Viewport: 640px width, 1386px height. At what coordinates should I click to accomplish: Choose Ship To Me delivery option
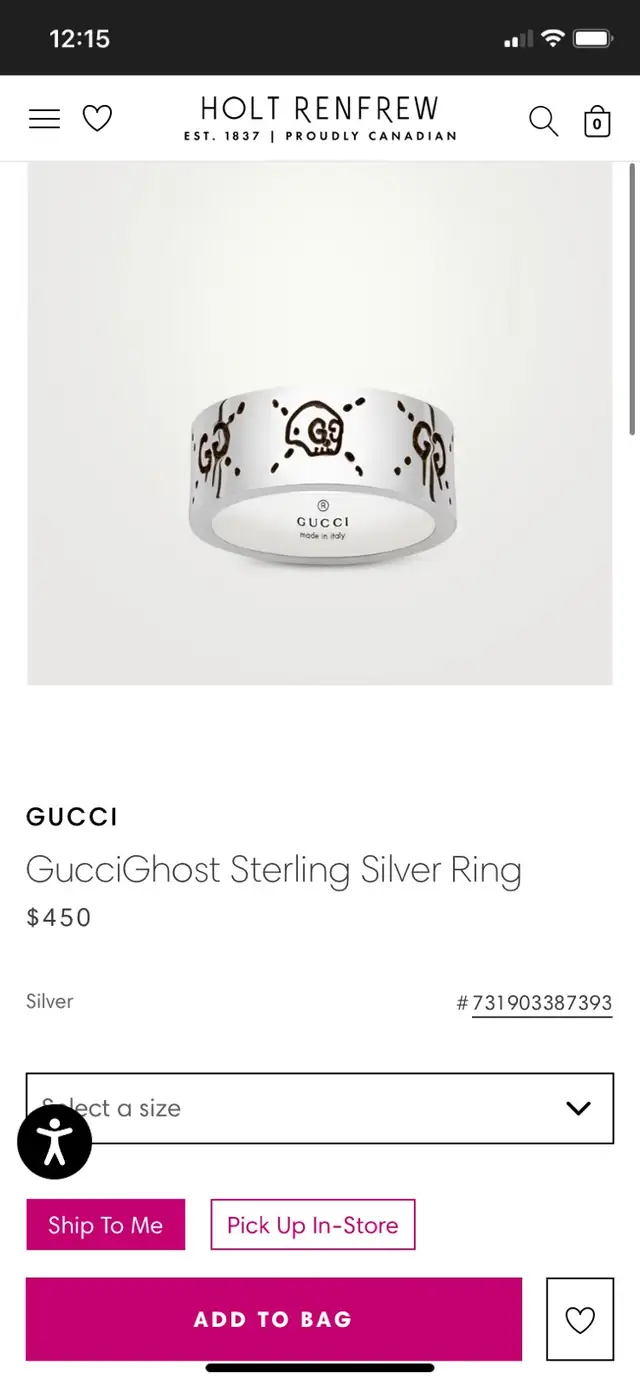click(x=106, y=1225)
